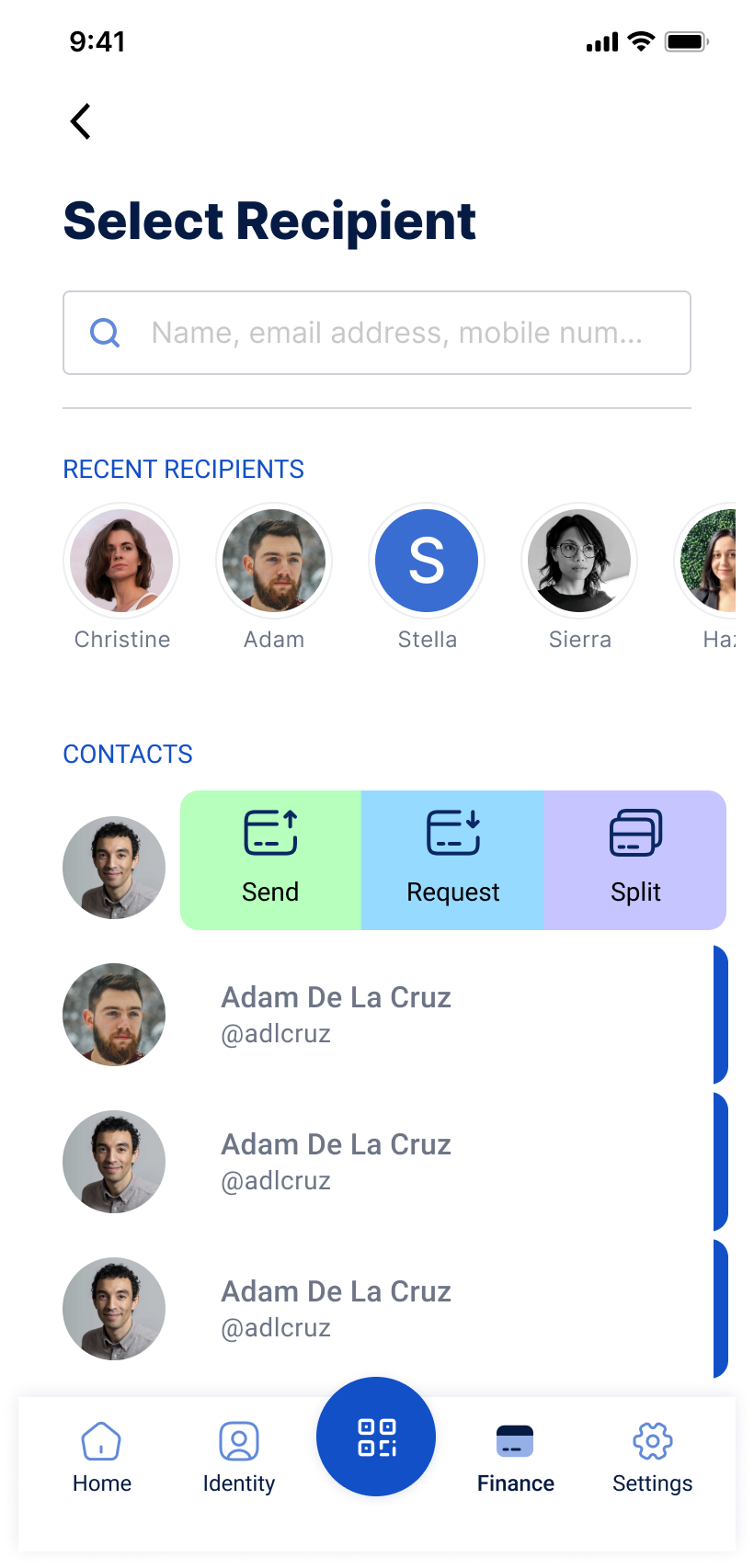This screenshot has width=754, height=1568.
Task: Tap the Split action button
Action: point(635,859)
